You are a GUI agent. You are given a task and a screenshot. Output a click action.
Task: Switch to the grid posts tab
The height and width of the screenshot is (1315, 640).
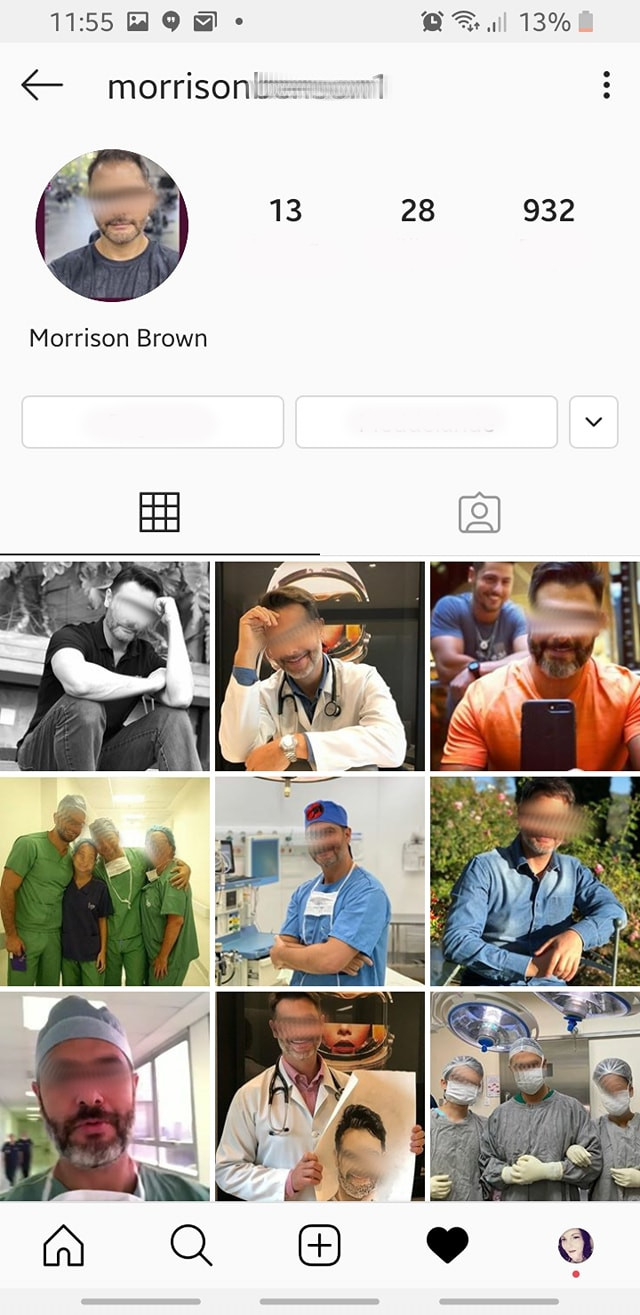[160, 512]
